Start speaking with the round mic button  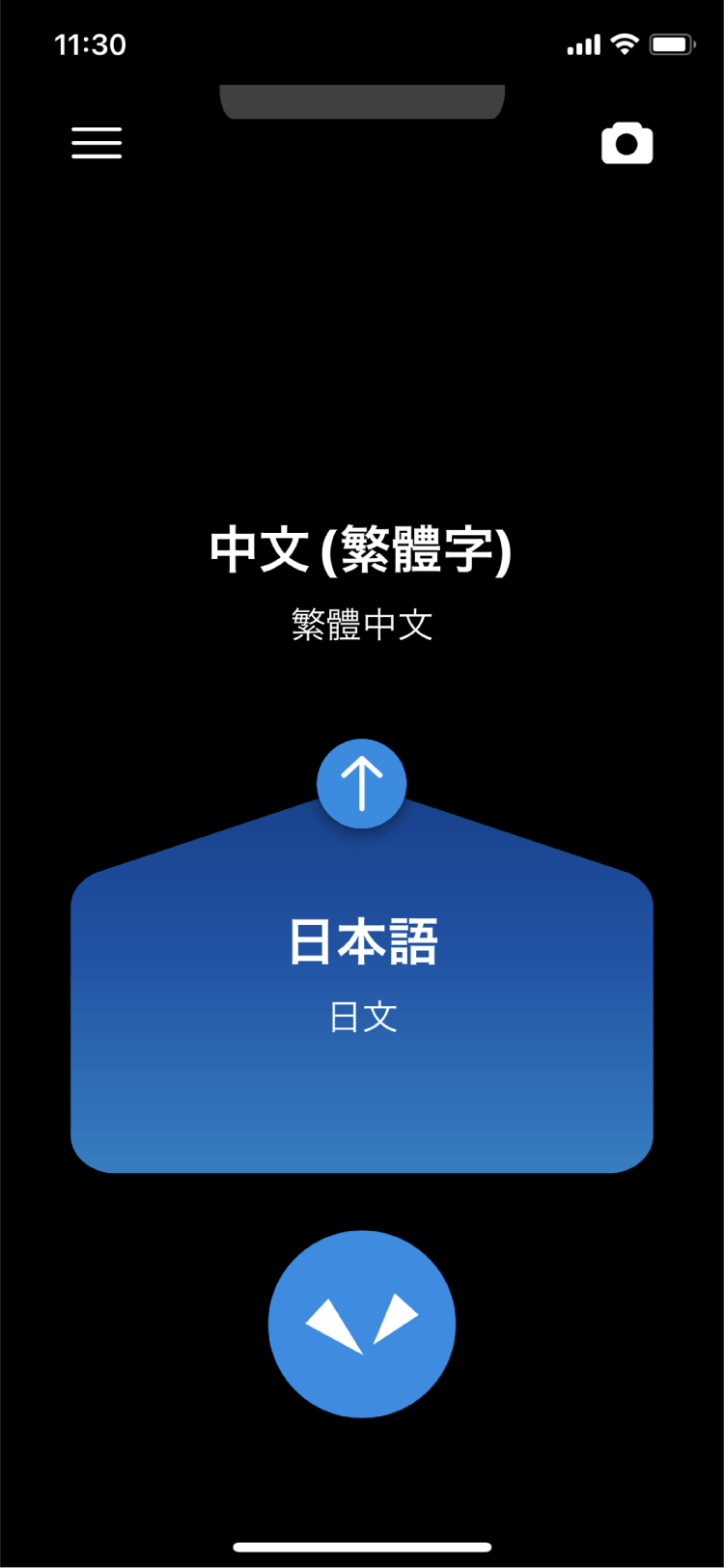(361, 1324)
